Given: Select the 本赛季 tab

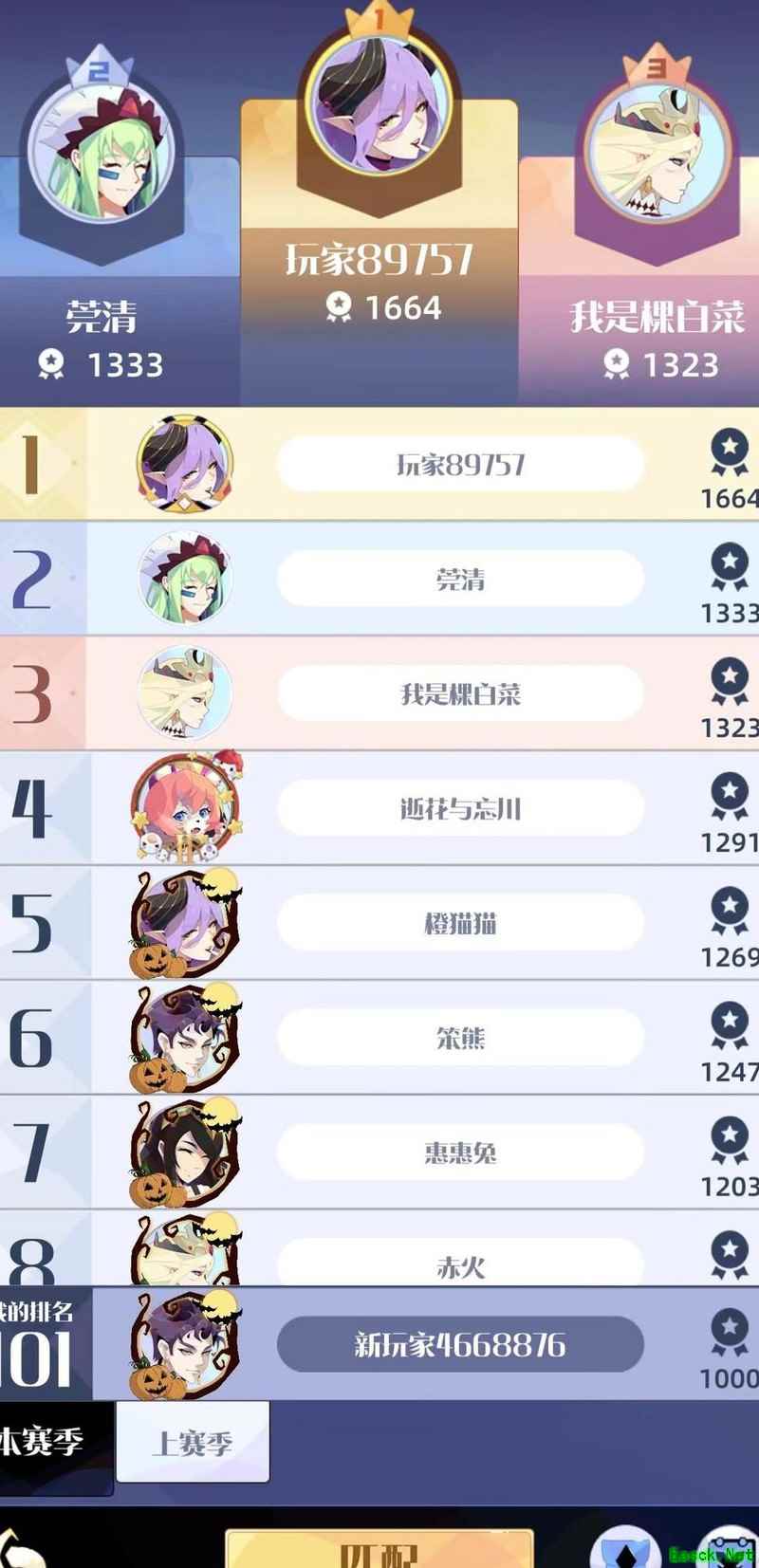Looking at the screenshot, I should [47, 1443].
